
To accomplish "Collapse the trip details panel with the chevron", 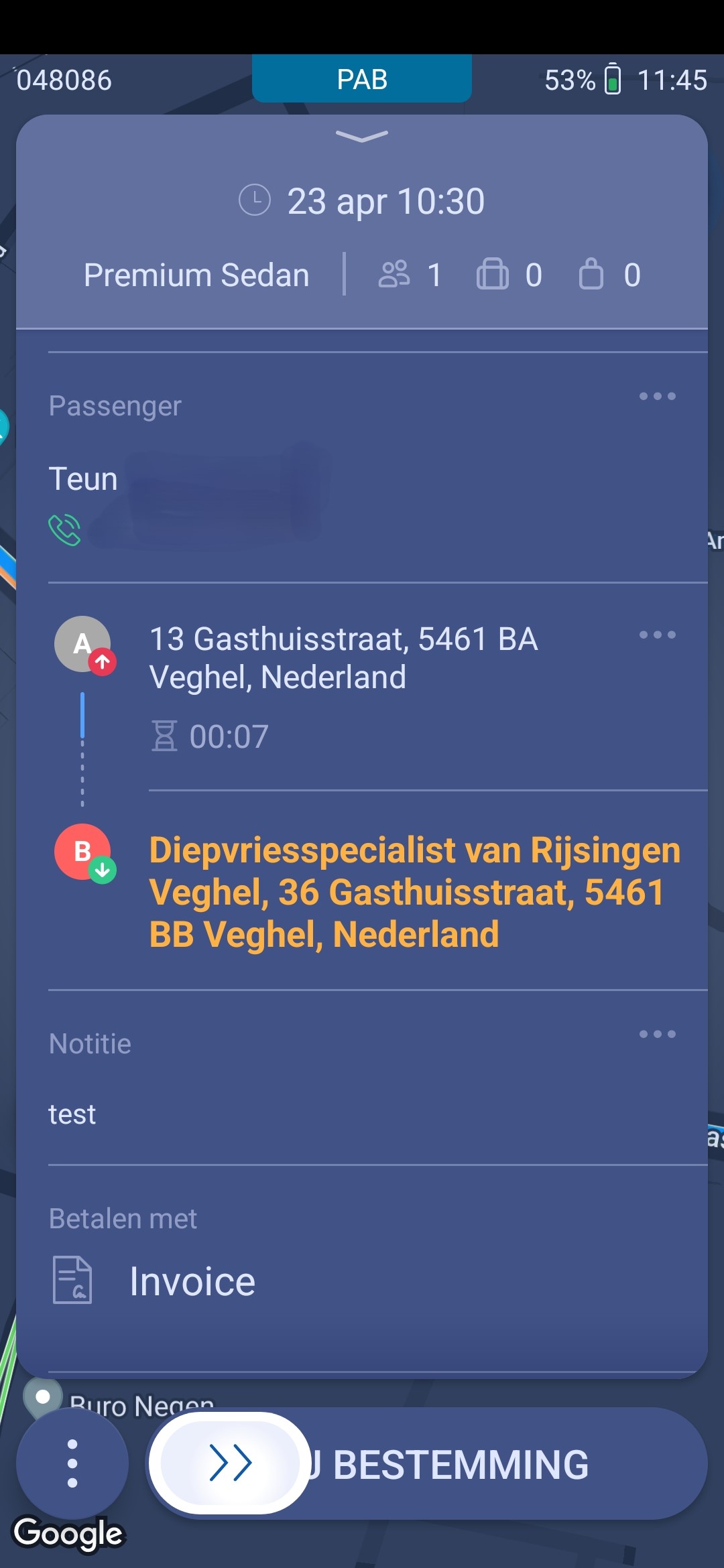I will [361, 137].
